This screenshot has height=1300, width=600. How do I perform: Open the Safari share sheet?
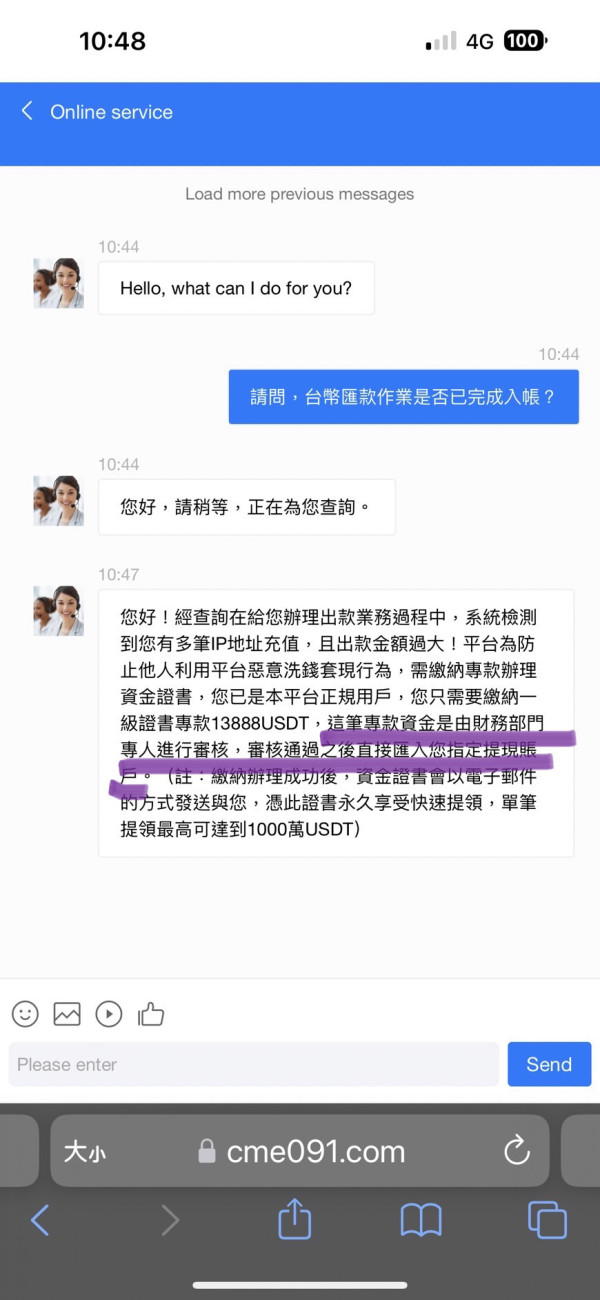coord(294,1219)
